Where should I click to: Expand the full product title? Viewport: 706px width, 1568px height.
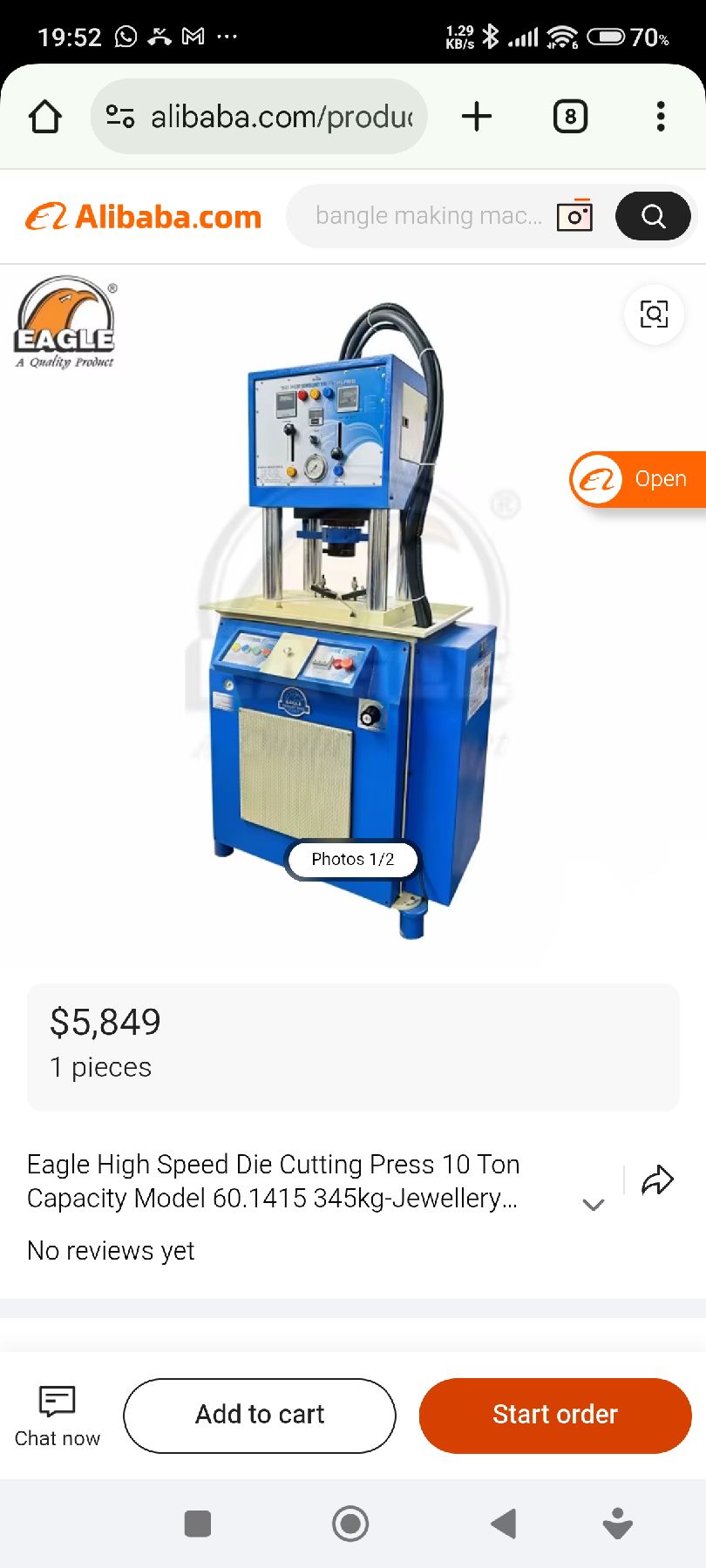coord(594,1205)
